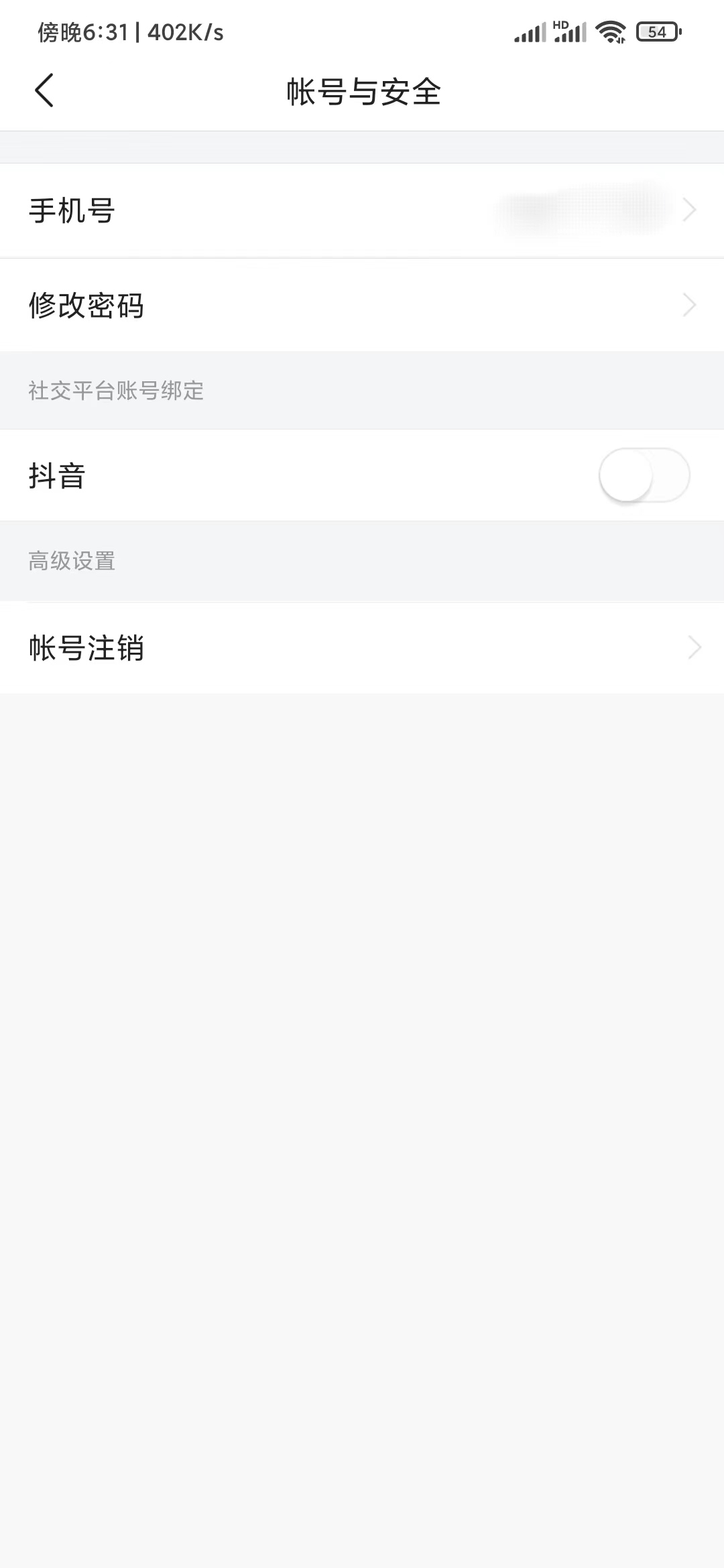Click the 高级设置 section header
This screenshot has height=1568, width=724.
click(x=71, y=562)
